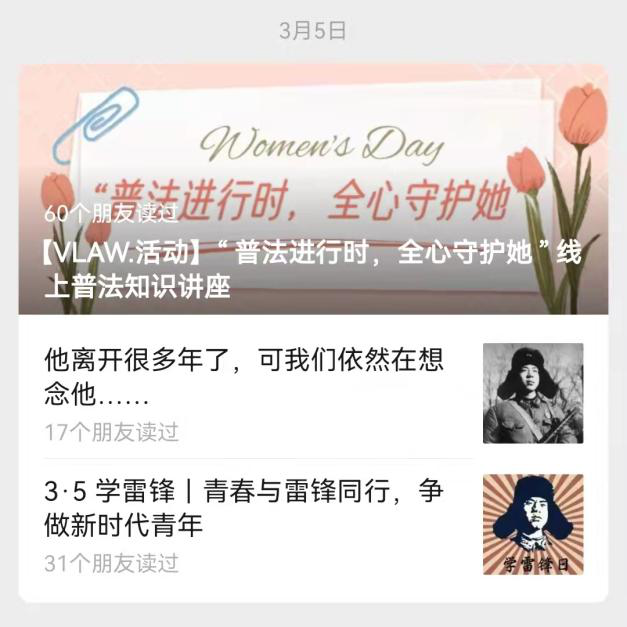Open article 他离开很多年了，可我们依然在想念他

coord(245,378)
